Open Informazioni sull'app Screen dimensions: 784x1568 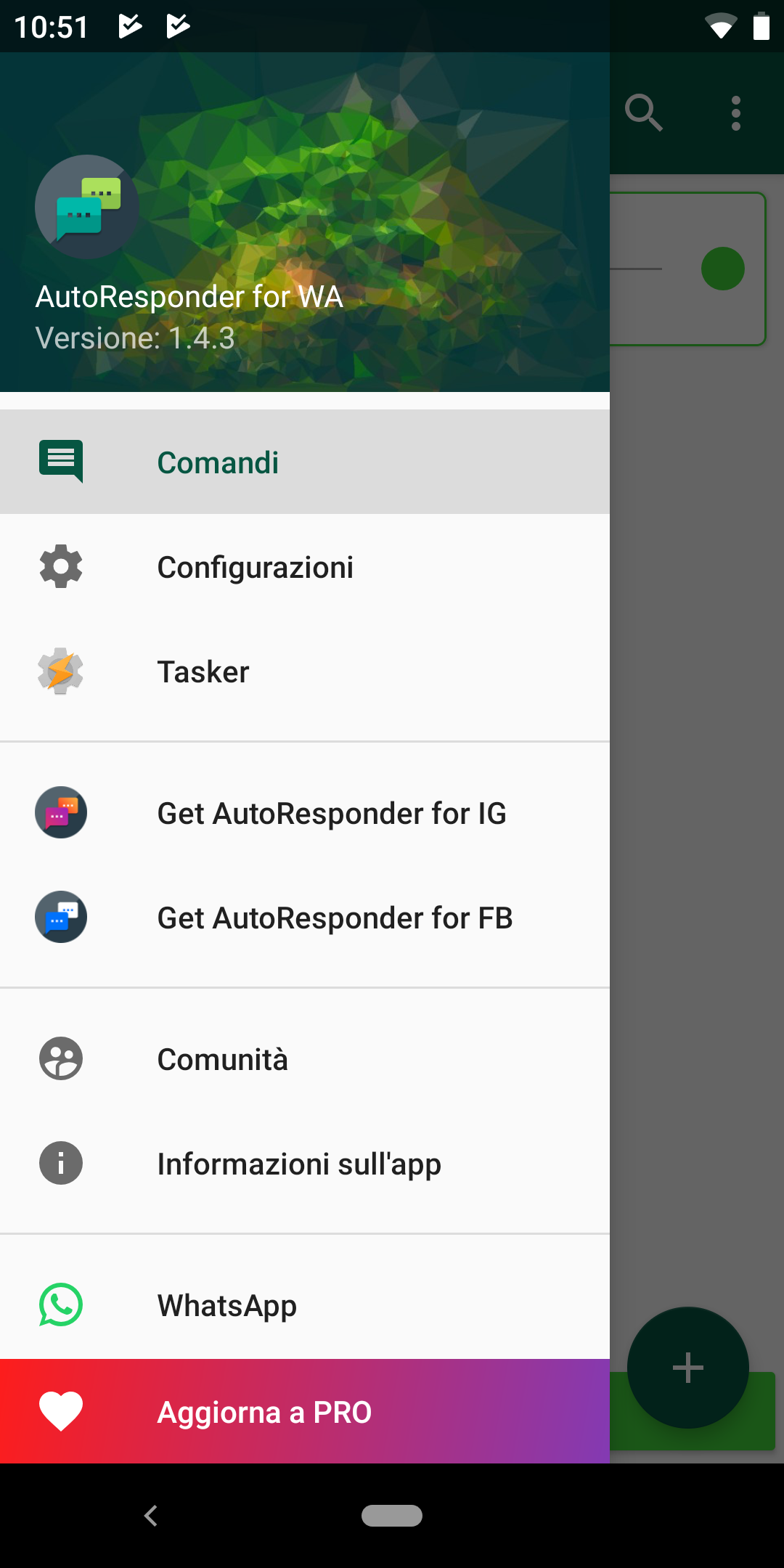[x=305, y=1163]
